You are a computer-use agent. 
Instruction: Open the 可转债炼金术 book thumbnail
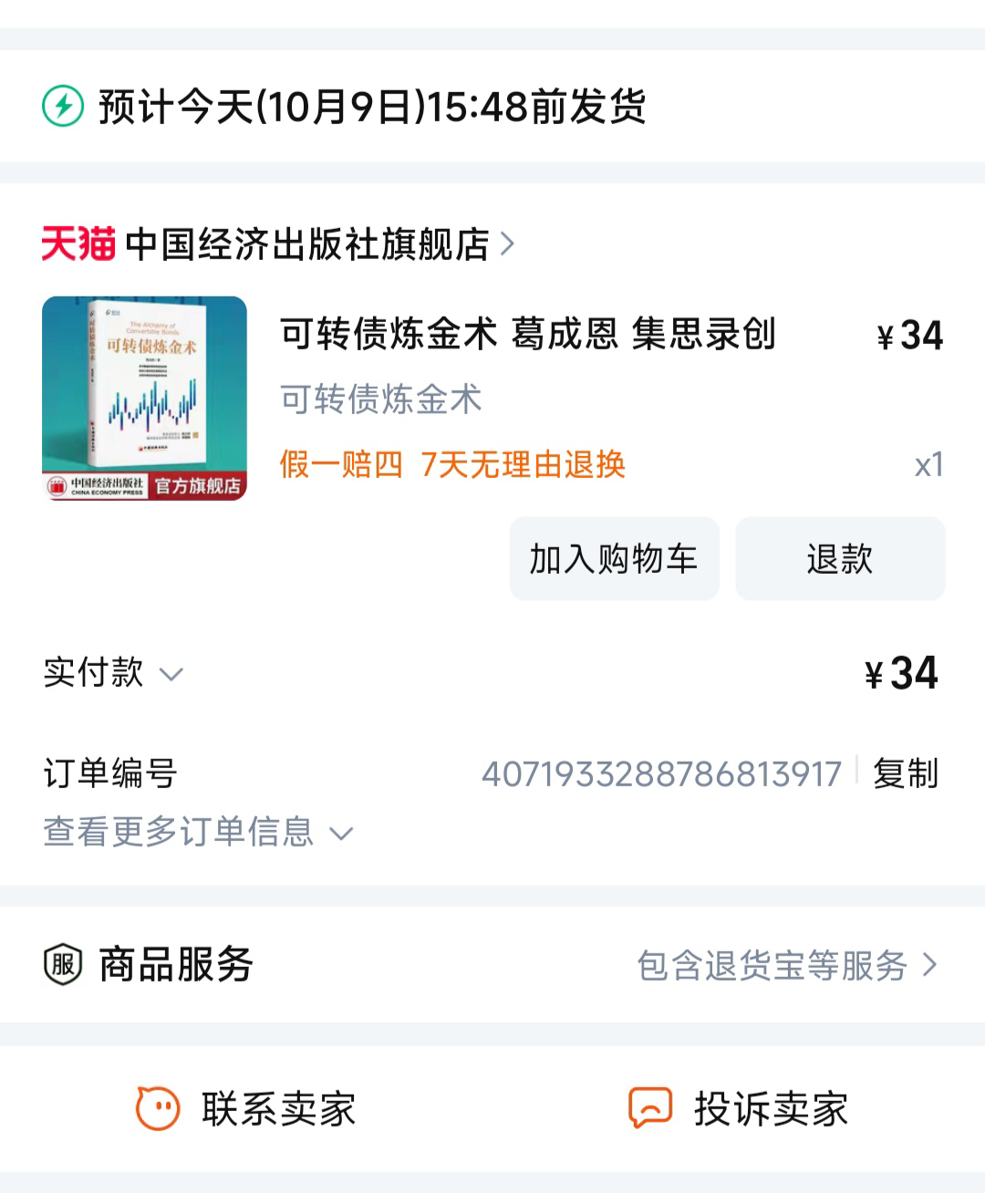[x=144, y=399]
